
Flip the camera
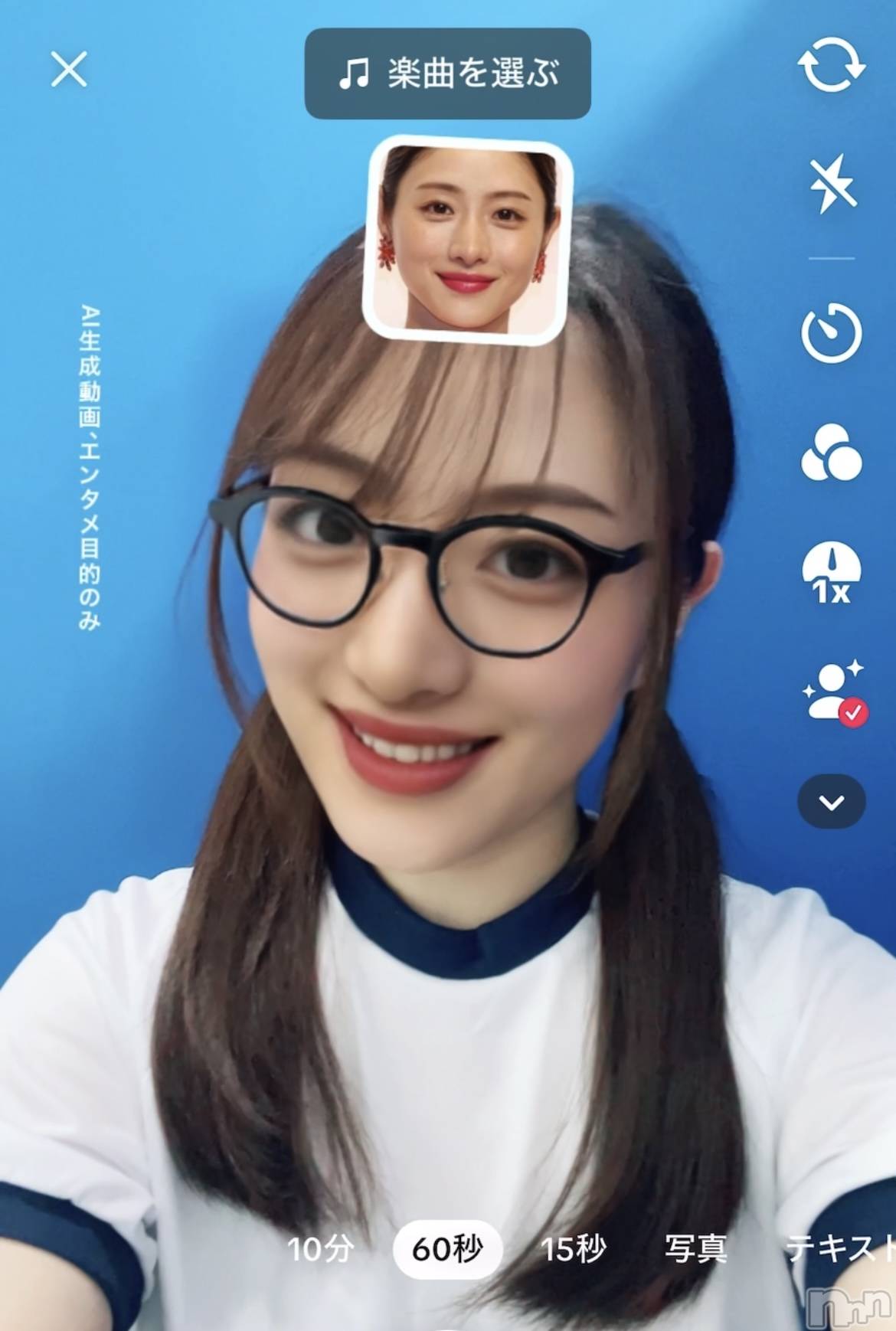(x=831, y=66)
